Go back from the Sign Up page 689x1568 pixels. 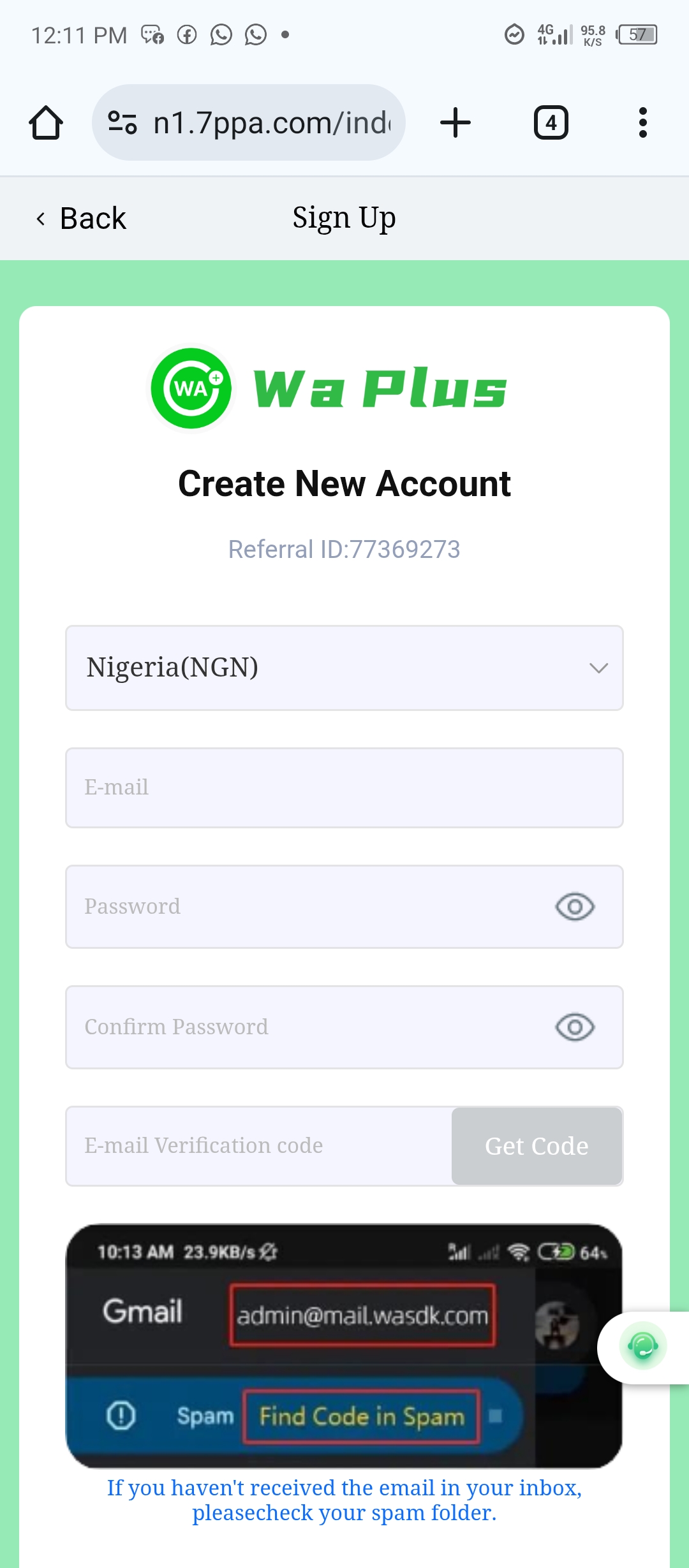coord(81,219)
